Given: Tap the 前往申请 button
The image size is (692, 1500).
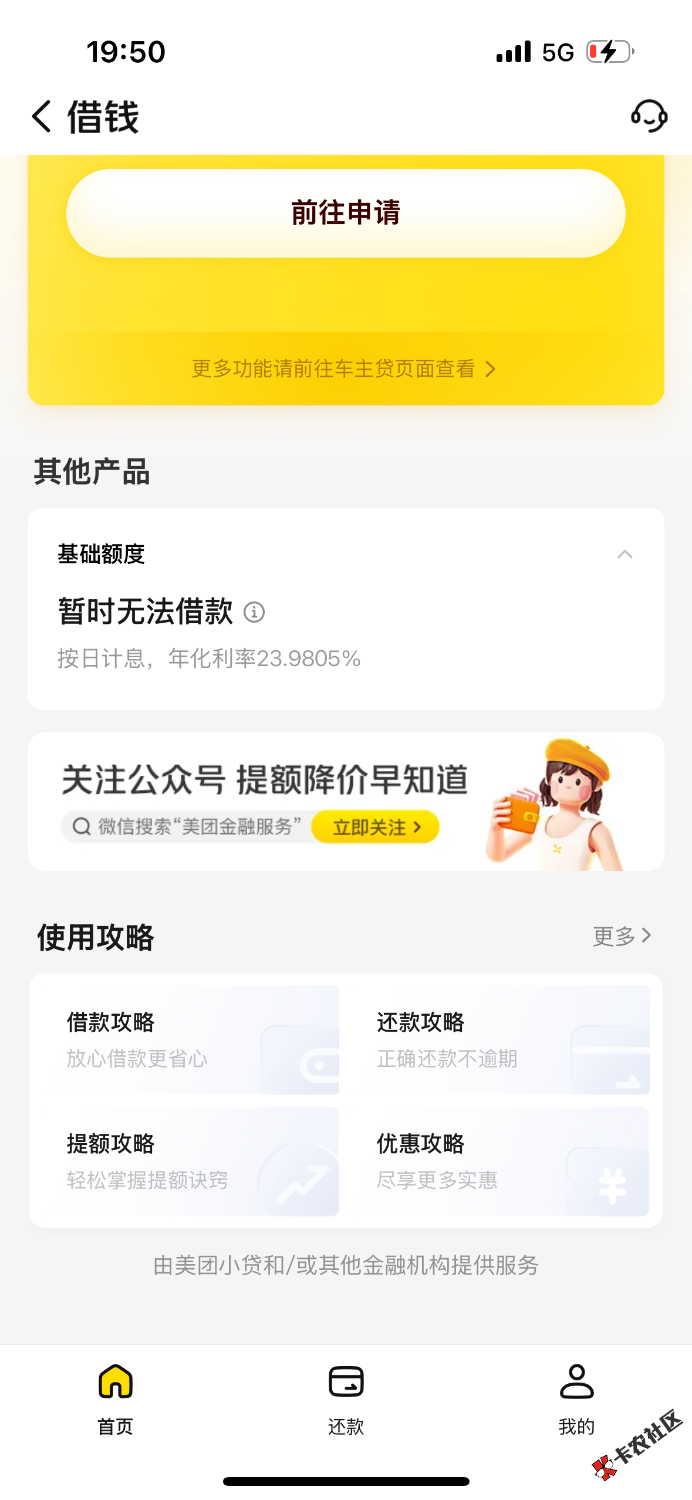Looking at the screenshot, I should click(x=346, y=213).
